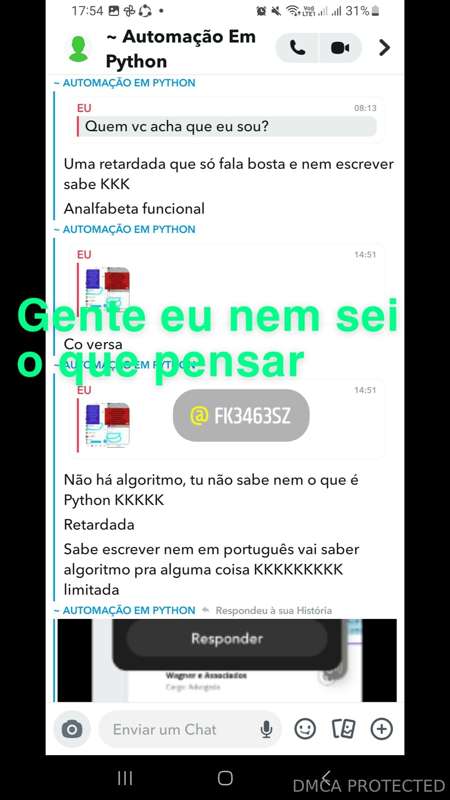
Task: Open the plus attachment menu
Action: 382,729
